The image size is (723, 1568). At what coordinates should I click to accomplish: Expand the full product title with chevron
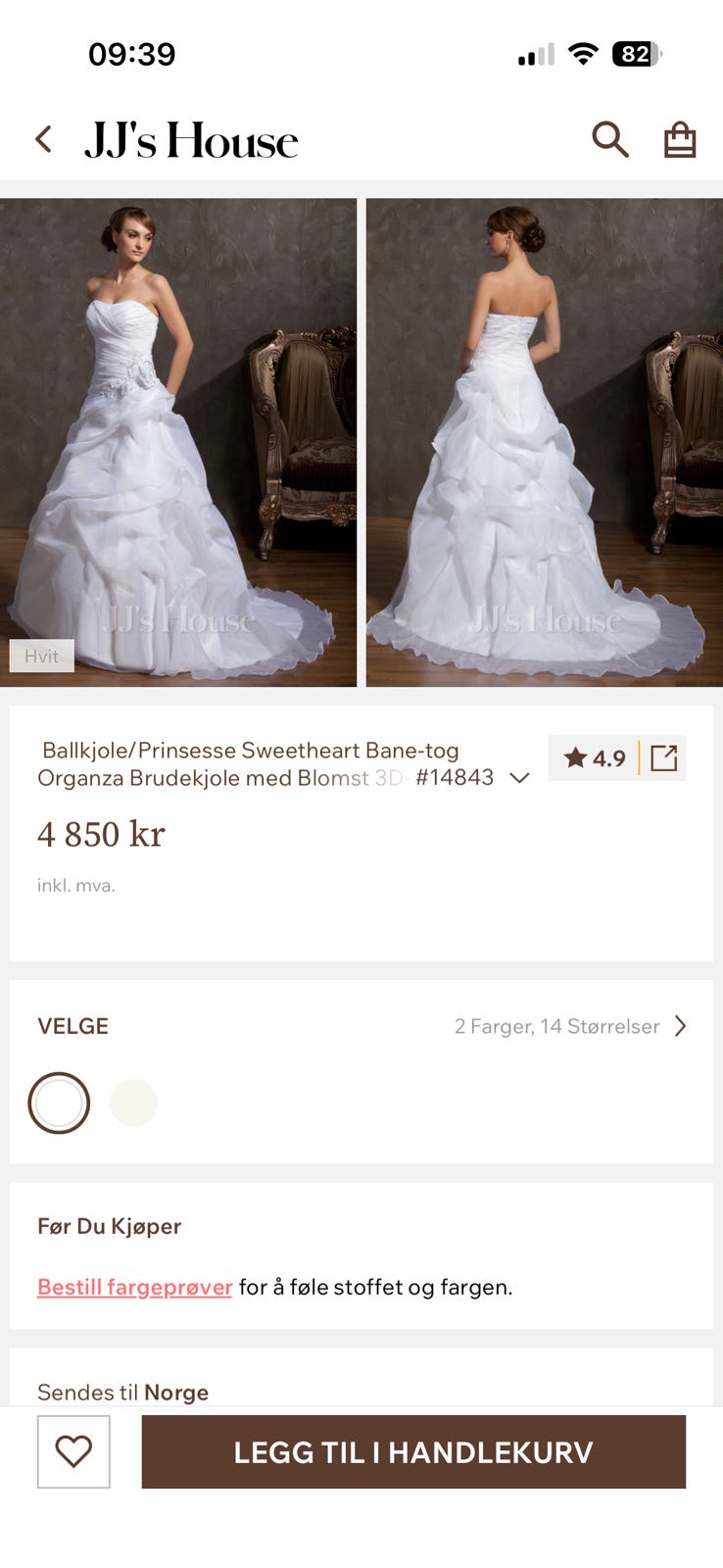519,778
